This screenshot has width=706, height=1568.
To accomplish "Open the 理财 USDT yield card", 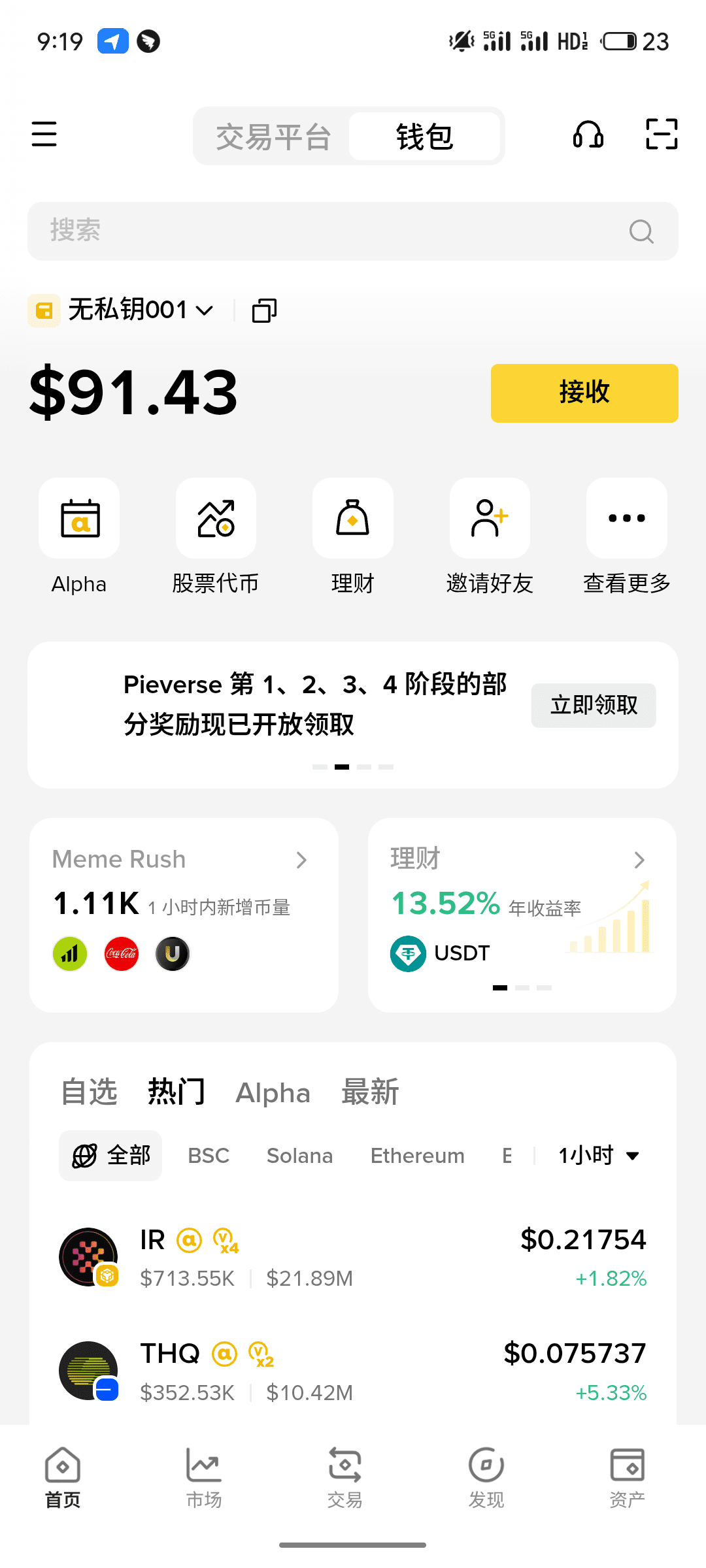I will (x=522, y=914).
